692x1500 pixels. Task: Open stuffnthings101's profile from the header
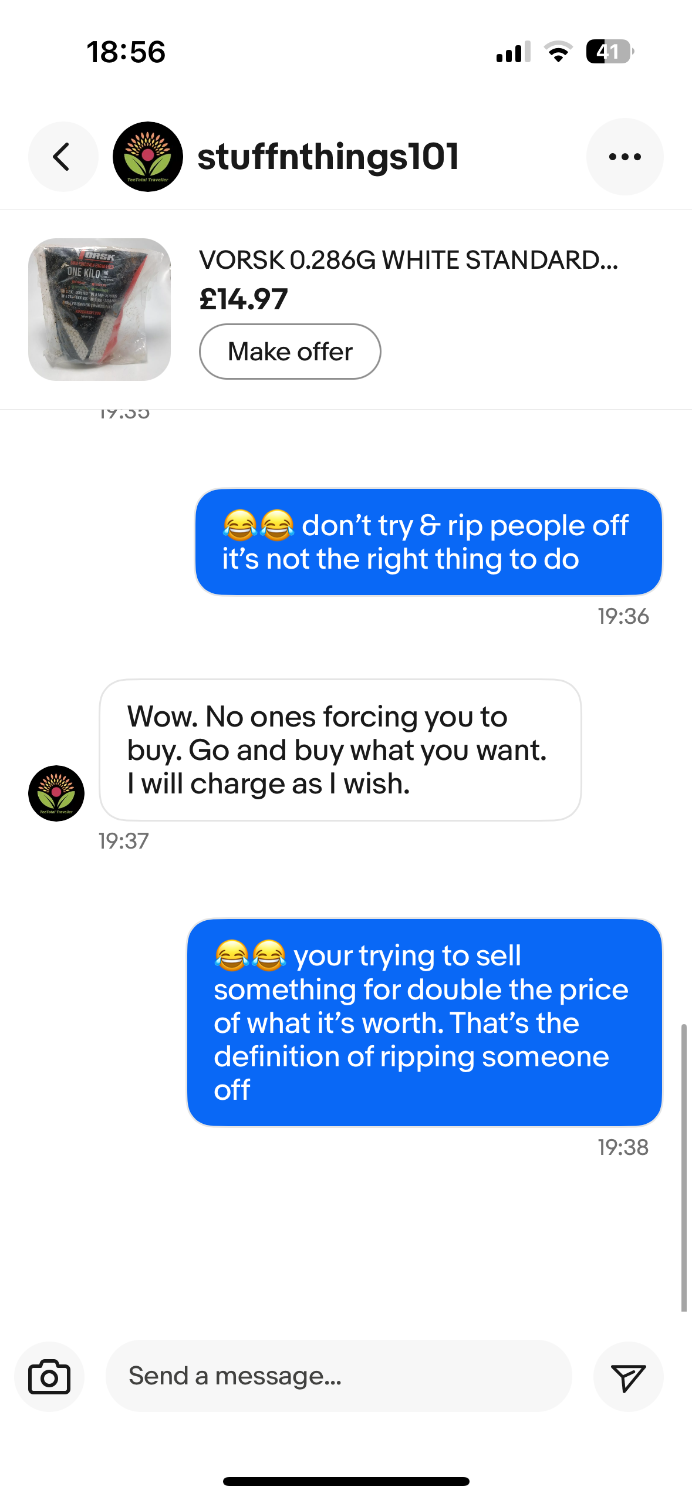(327, 157)
